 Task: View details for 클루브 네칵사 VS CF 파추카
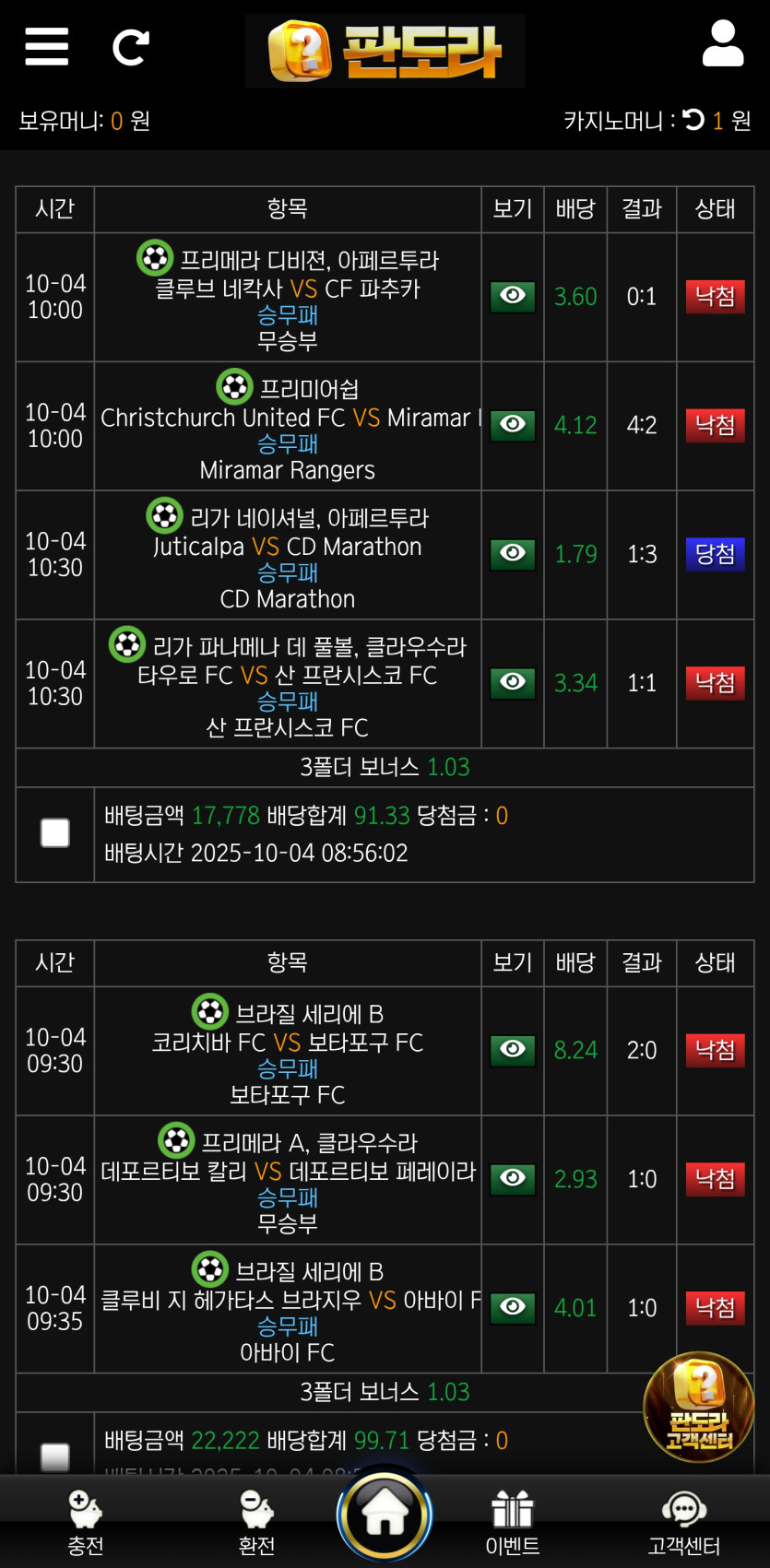(x=513, y=296)
